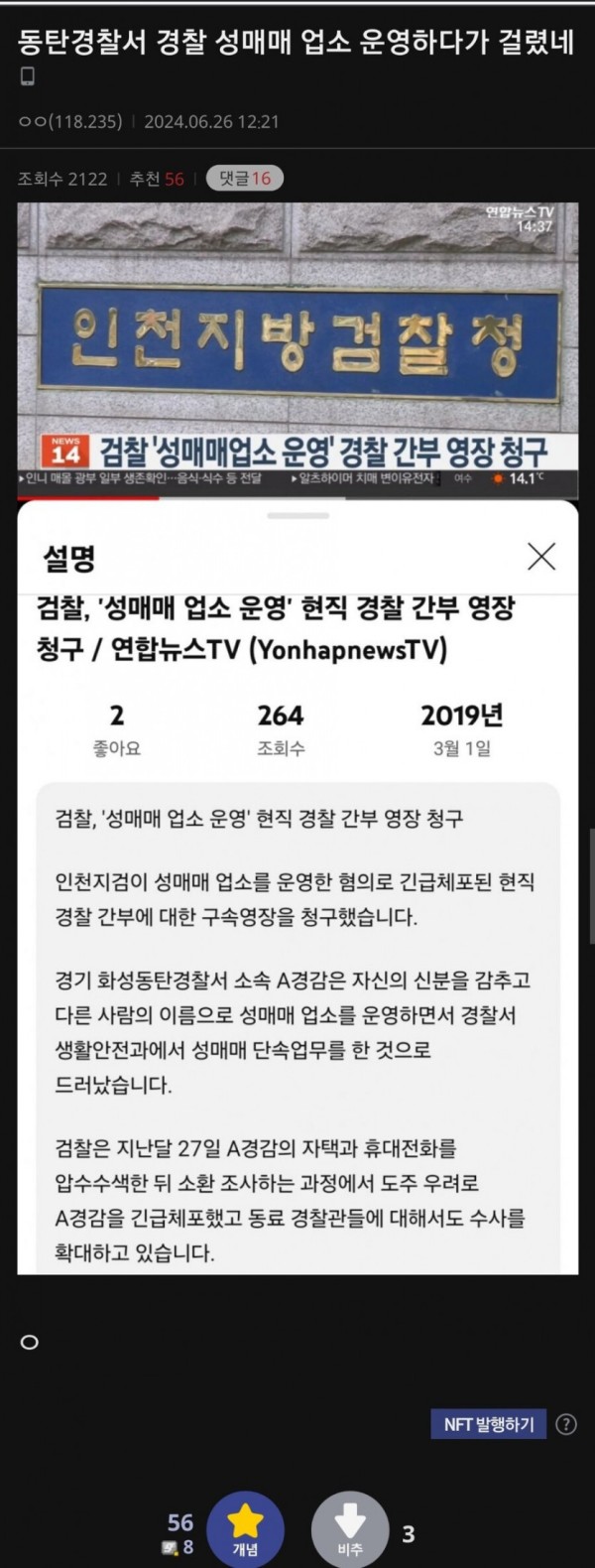
Task: Tap the NFT 발행하기 button
Action: (x=488, y=1424)
